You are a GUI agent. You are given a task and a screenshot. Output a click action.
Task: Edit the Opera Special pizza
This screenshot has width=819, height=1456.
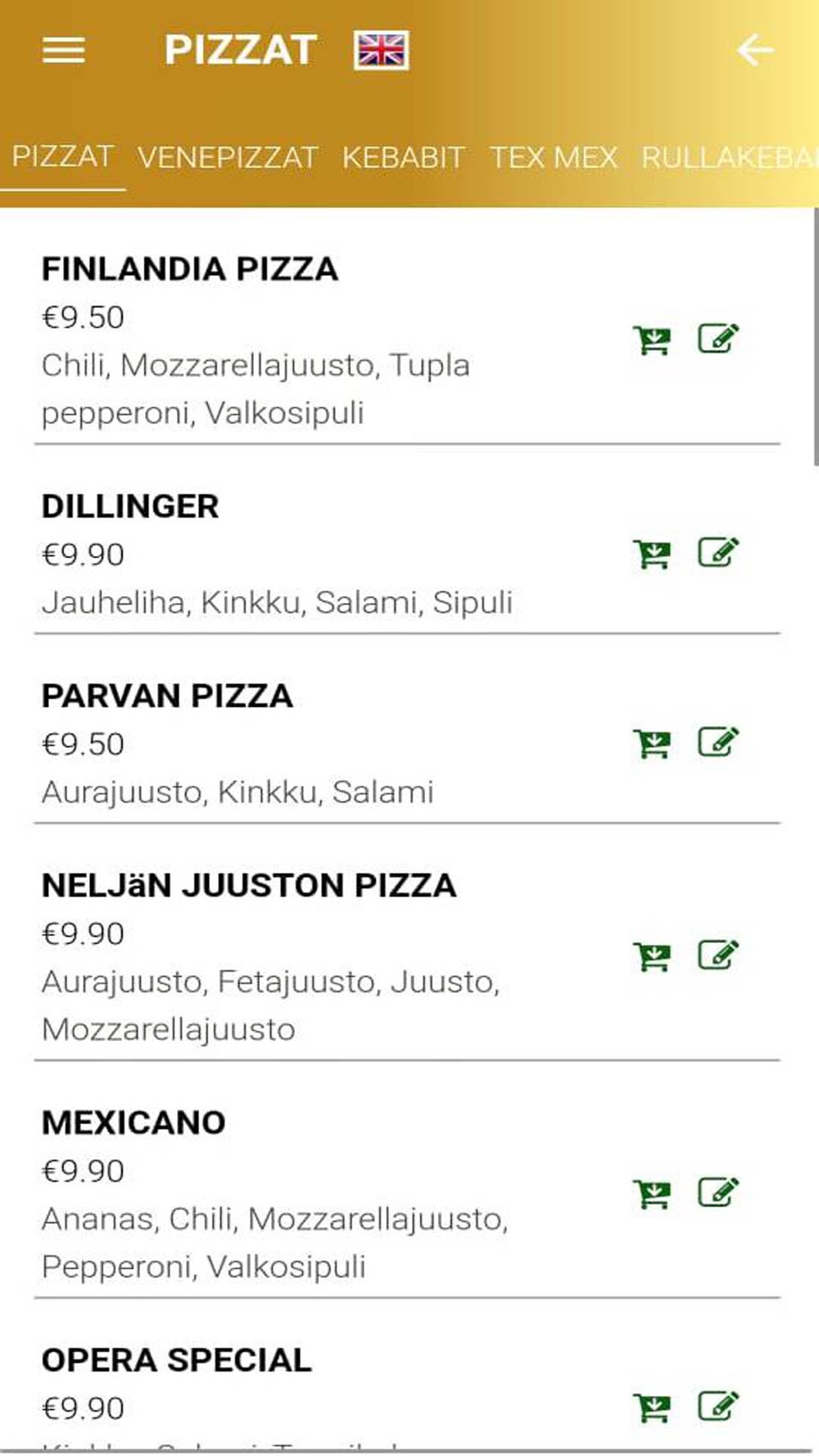point(718,1405)
